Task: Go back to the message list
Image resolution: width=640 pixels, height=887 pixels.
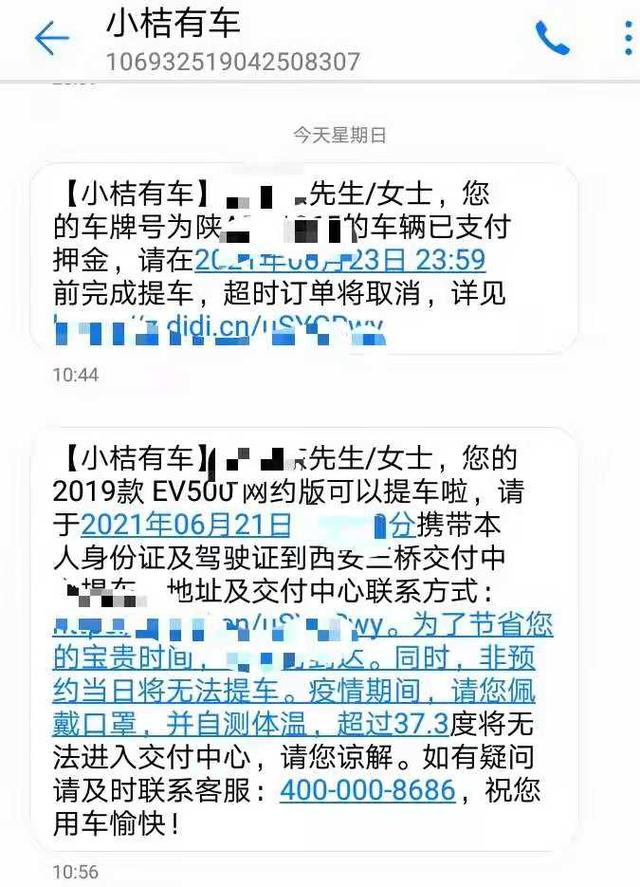Action: [x=51, y=38]
